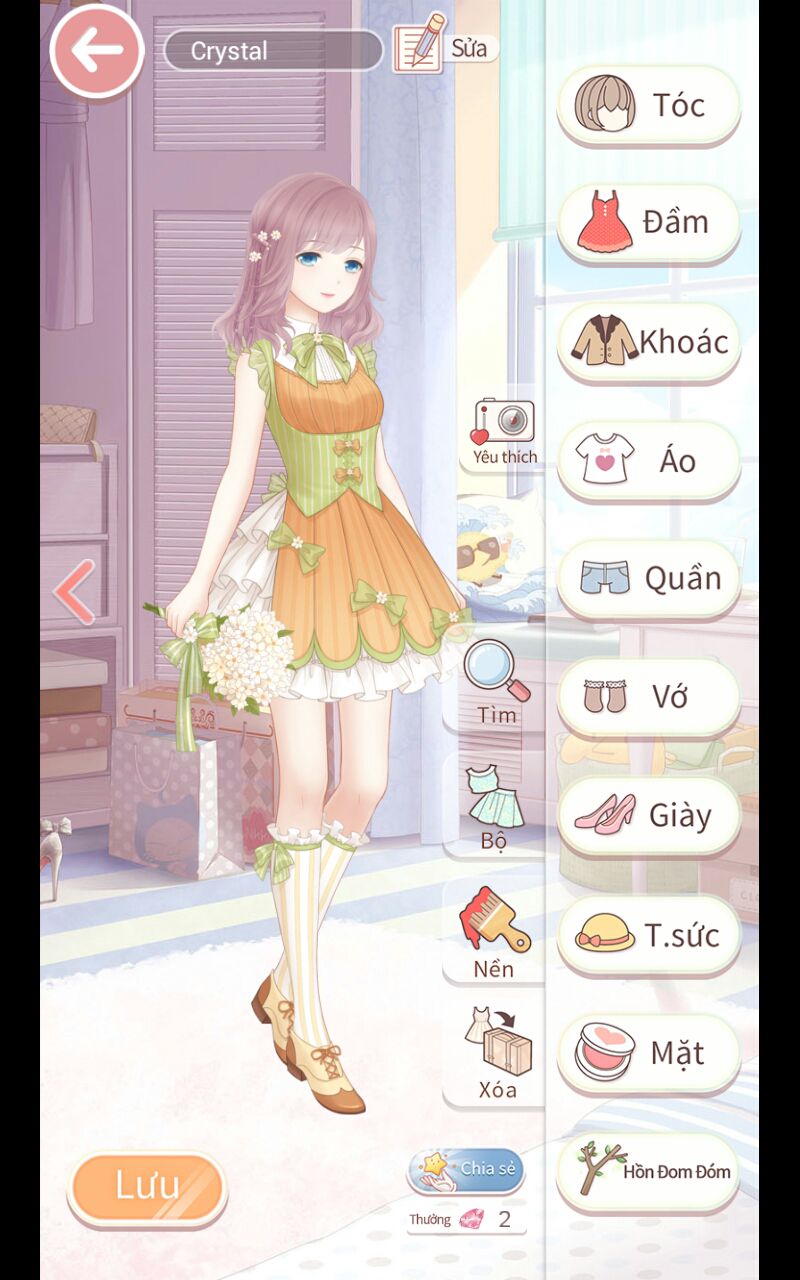Image resolution: width=800 pixels, height=1280 pixels.
Task: Select the Vớ socks category
Action: pyautogui.click(x=649, y=696)
